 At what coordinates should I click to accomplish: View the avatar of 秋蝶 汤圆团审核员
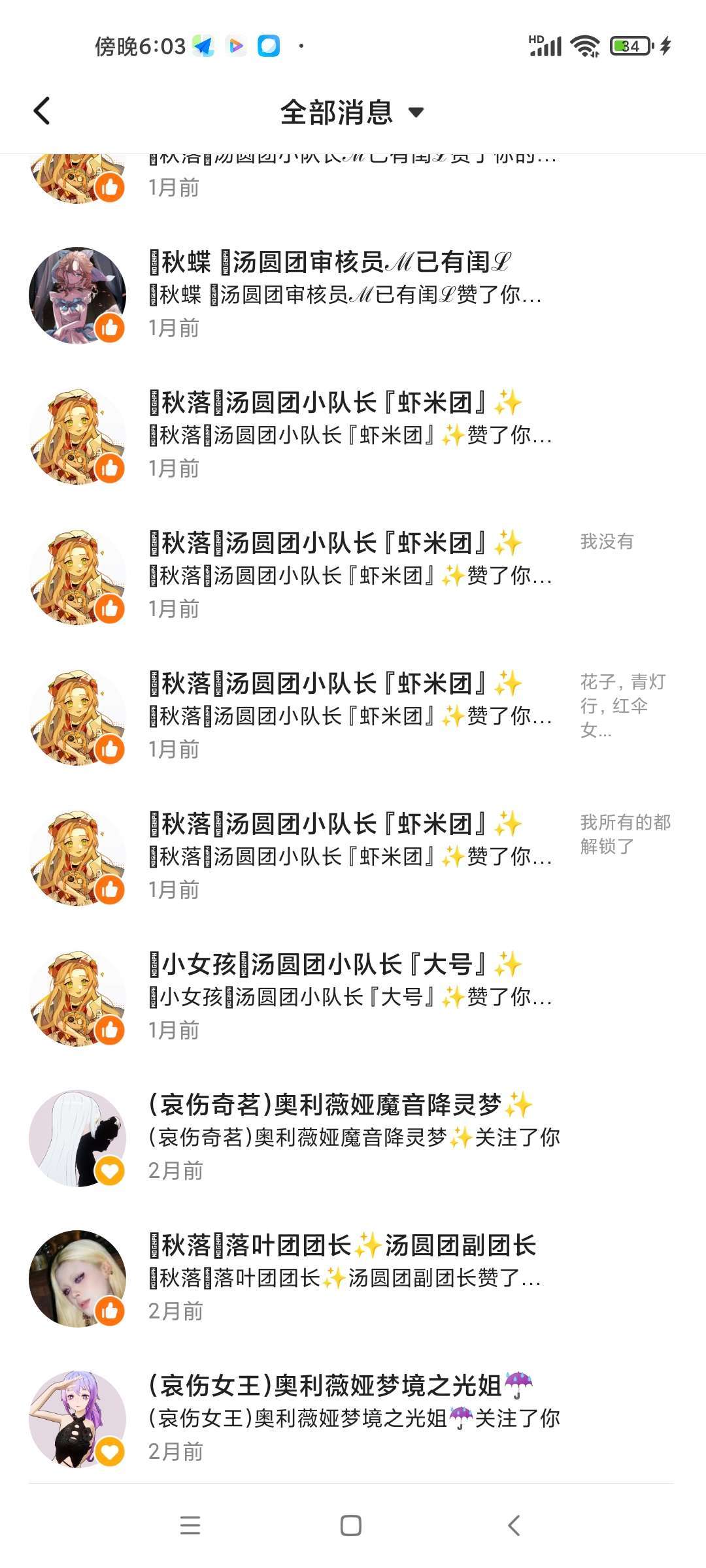point(77,295)
